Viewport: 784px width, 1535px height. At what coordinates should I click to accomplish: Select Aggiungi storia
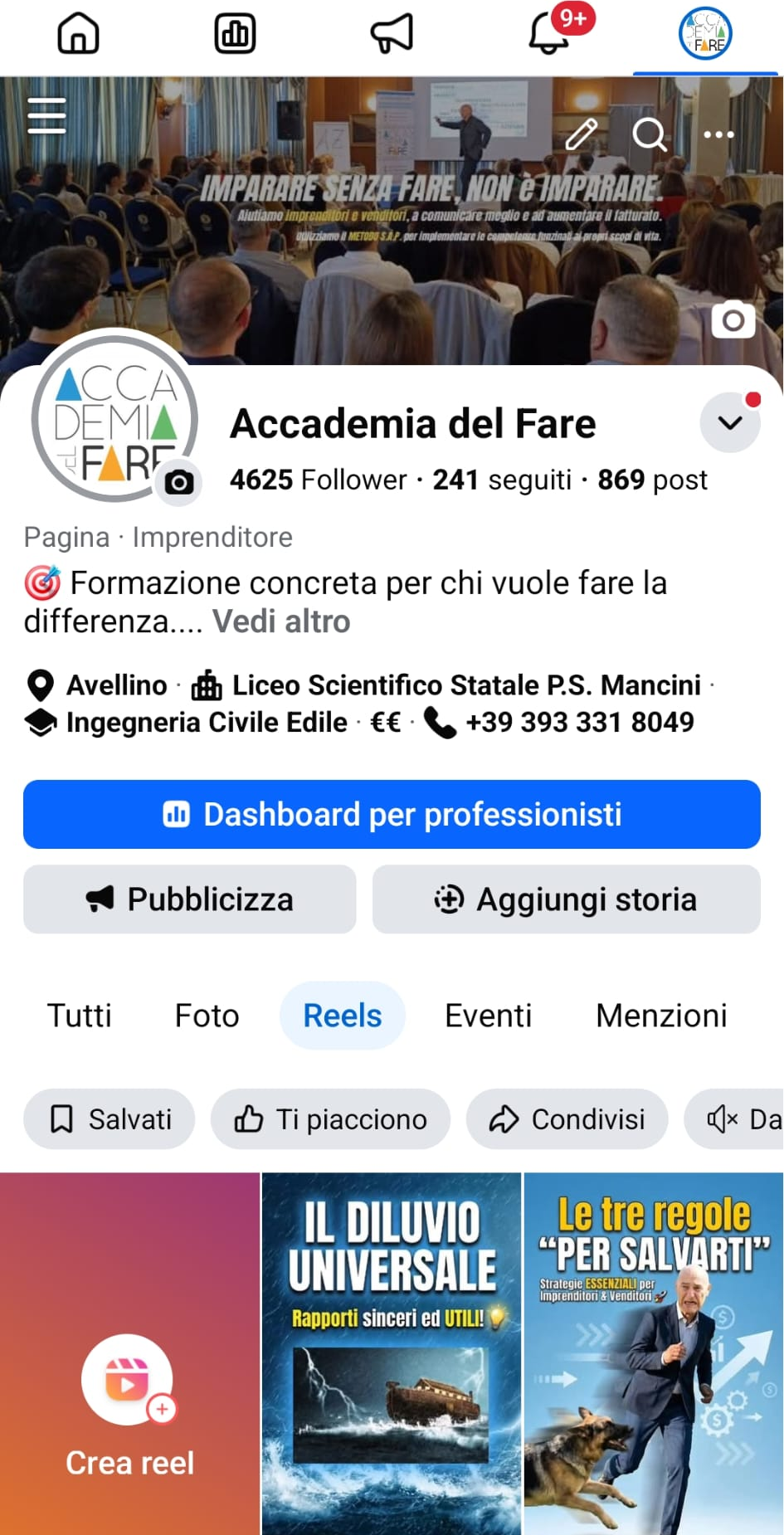click(566, 899)
